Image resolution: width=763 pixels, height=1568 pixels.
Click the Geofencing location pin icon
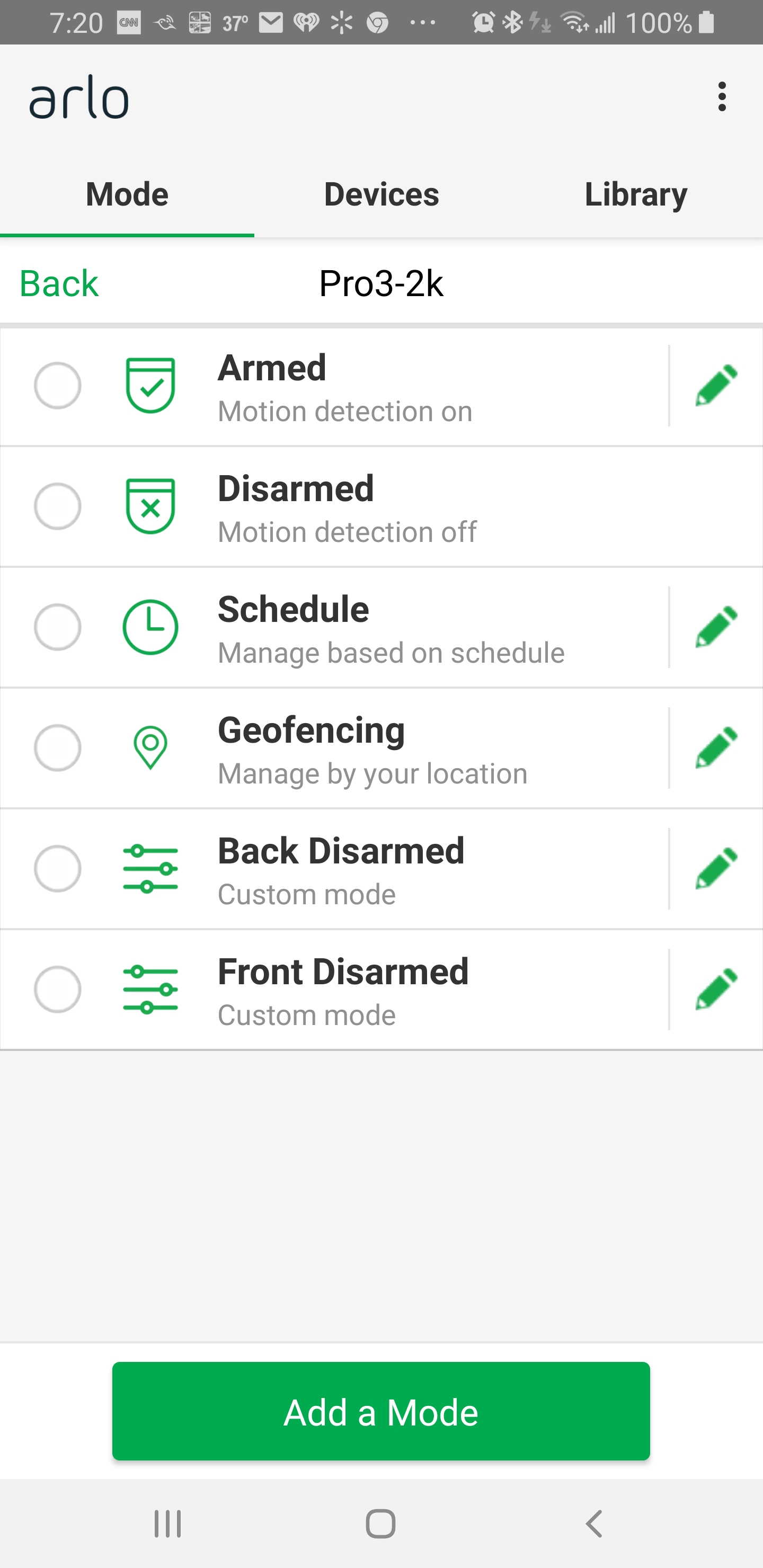click(x=150, y=748)
